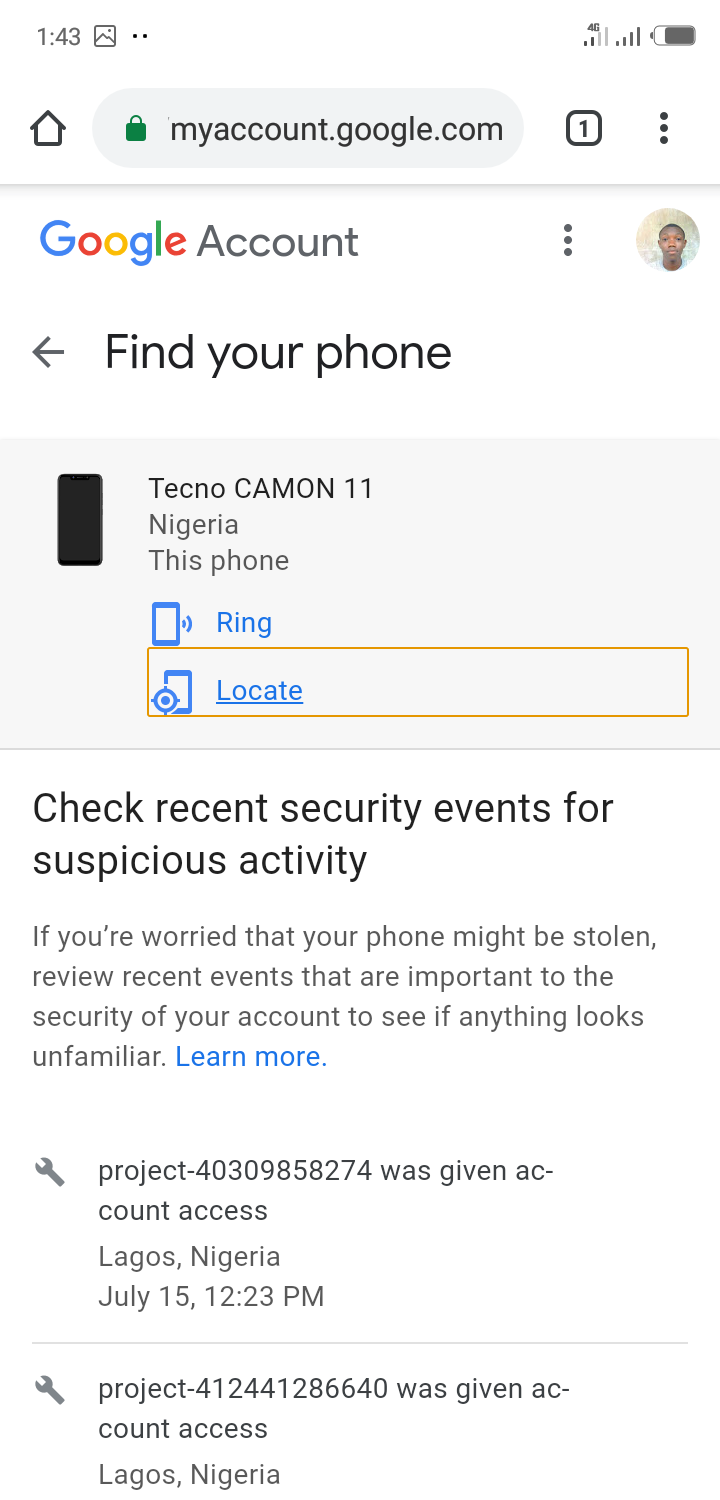Open the Learn more link

[x=251, y=1057]
